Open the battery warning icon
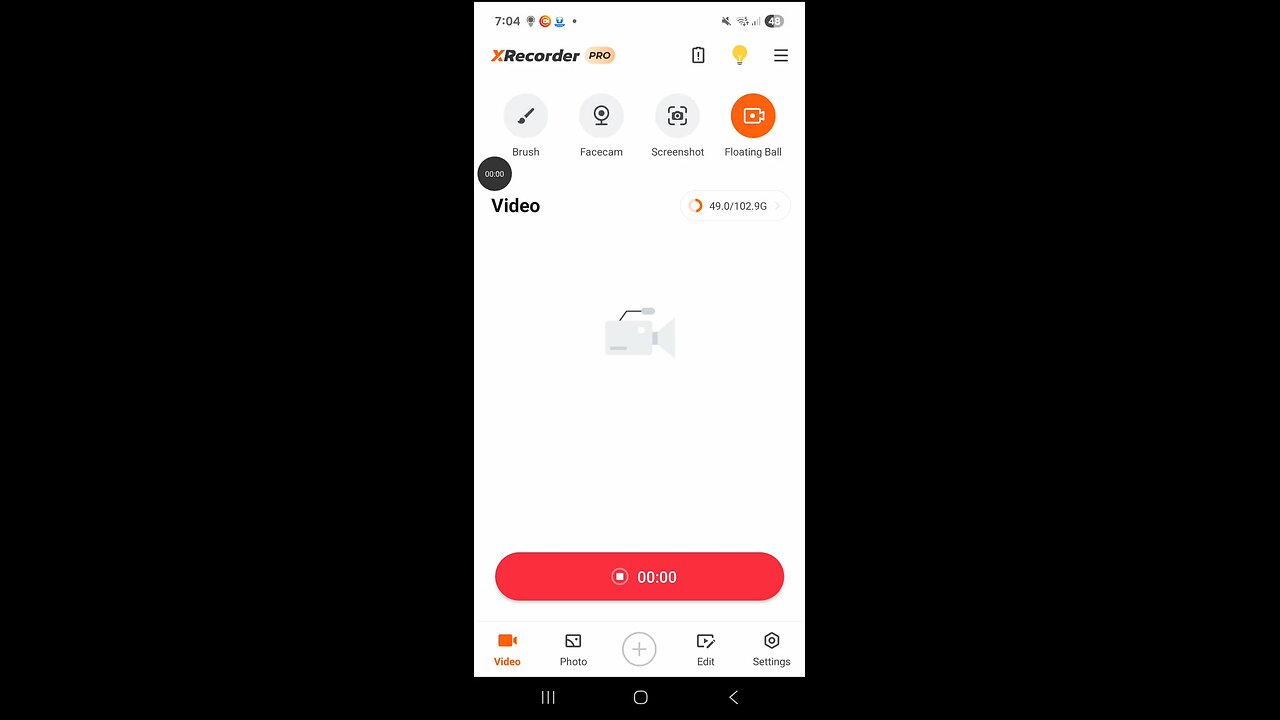Image resolution: width=1280 pixels, height=720 pixels. (x=698, y=56)
